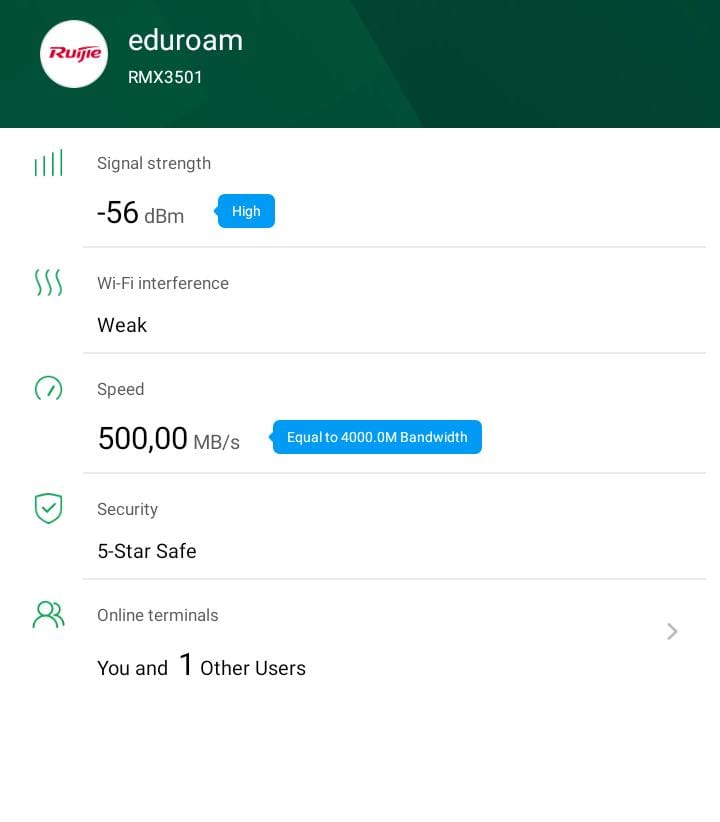
Task: Open the Online terminals user list
Action: [671, 631]
